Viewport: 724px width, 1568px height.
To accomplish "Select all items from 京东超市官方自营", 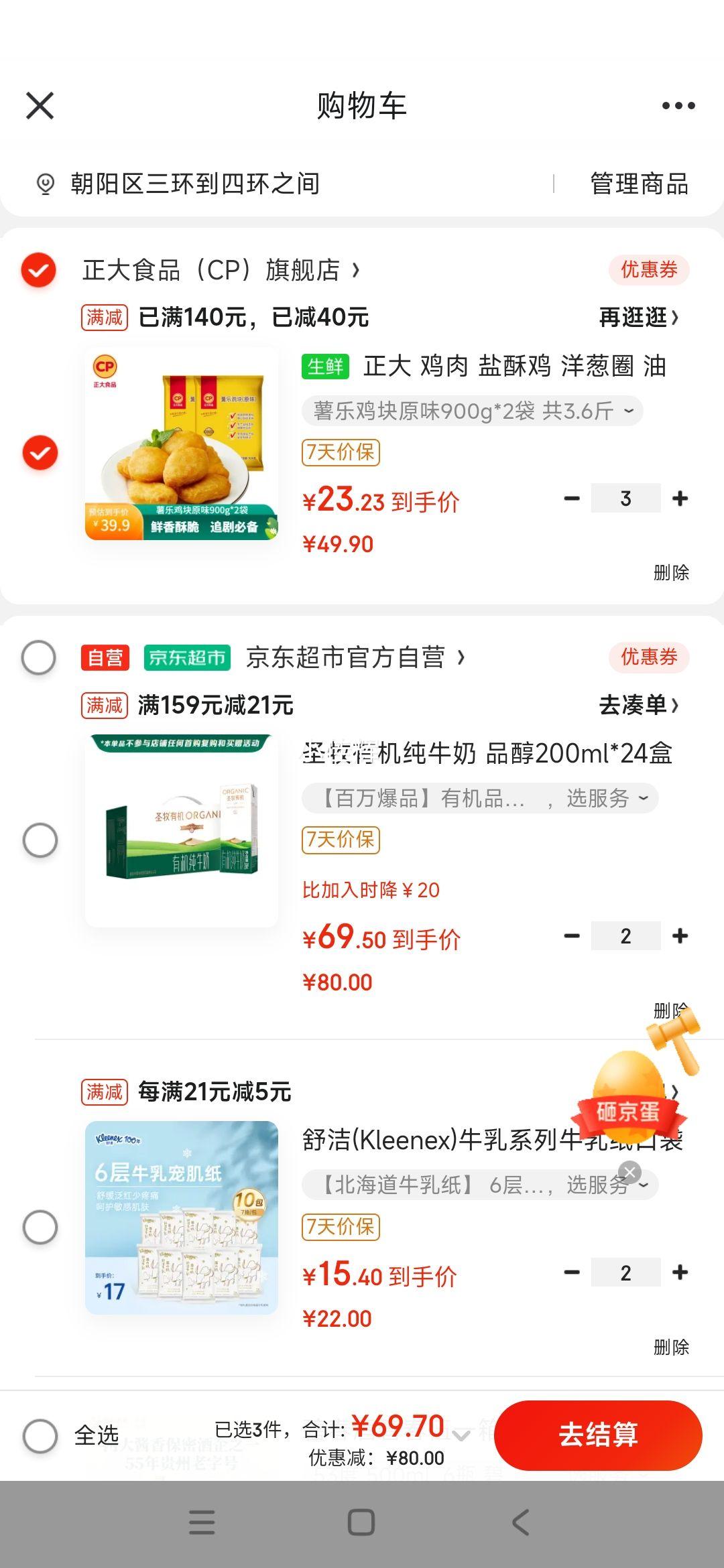I will pyautogui.click(x=39, y=657).
